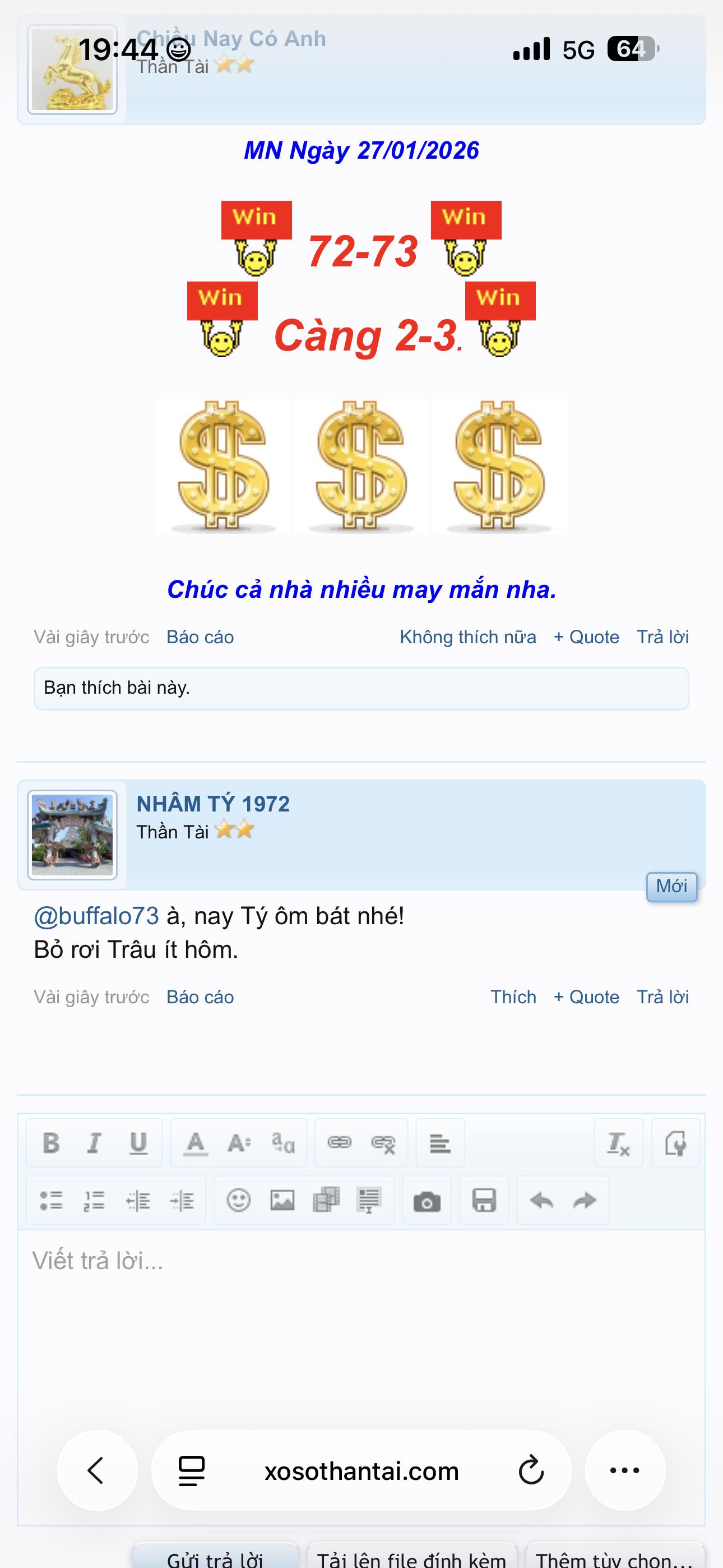Undo the last edit in the editor
Image resolution: width=723 pixels, height=1568 pixels.
[x=541, y=1200]
